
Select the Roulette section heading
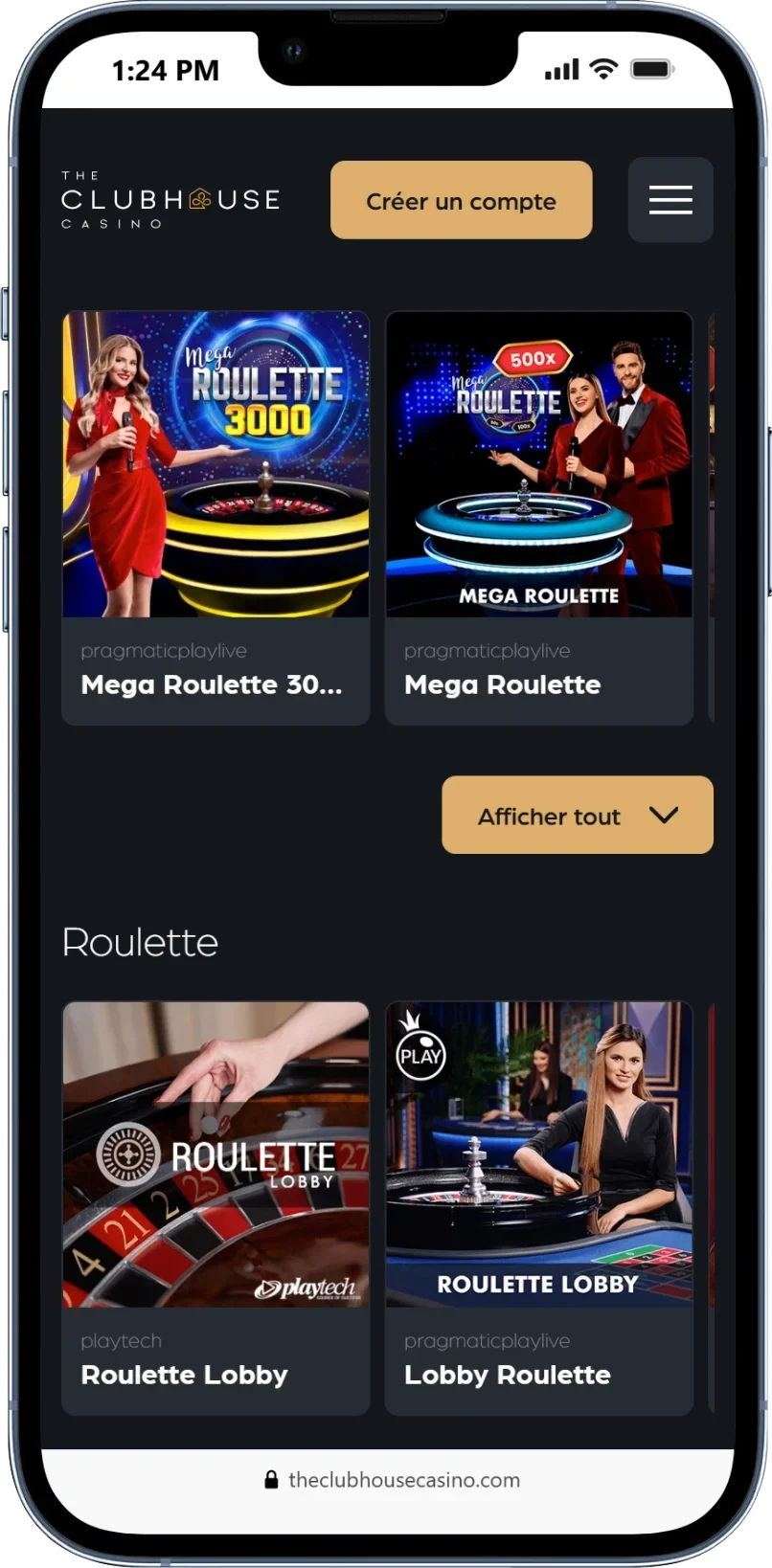click(140, 943)
